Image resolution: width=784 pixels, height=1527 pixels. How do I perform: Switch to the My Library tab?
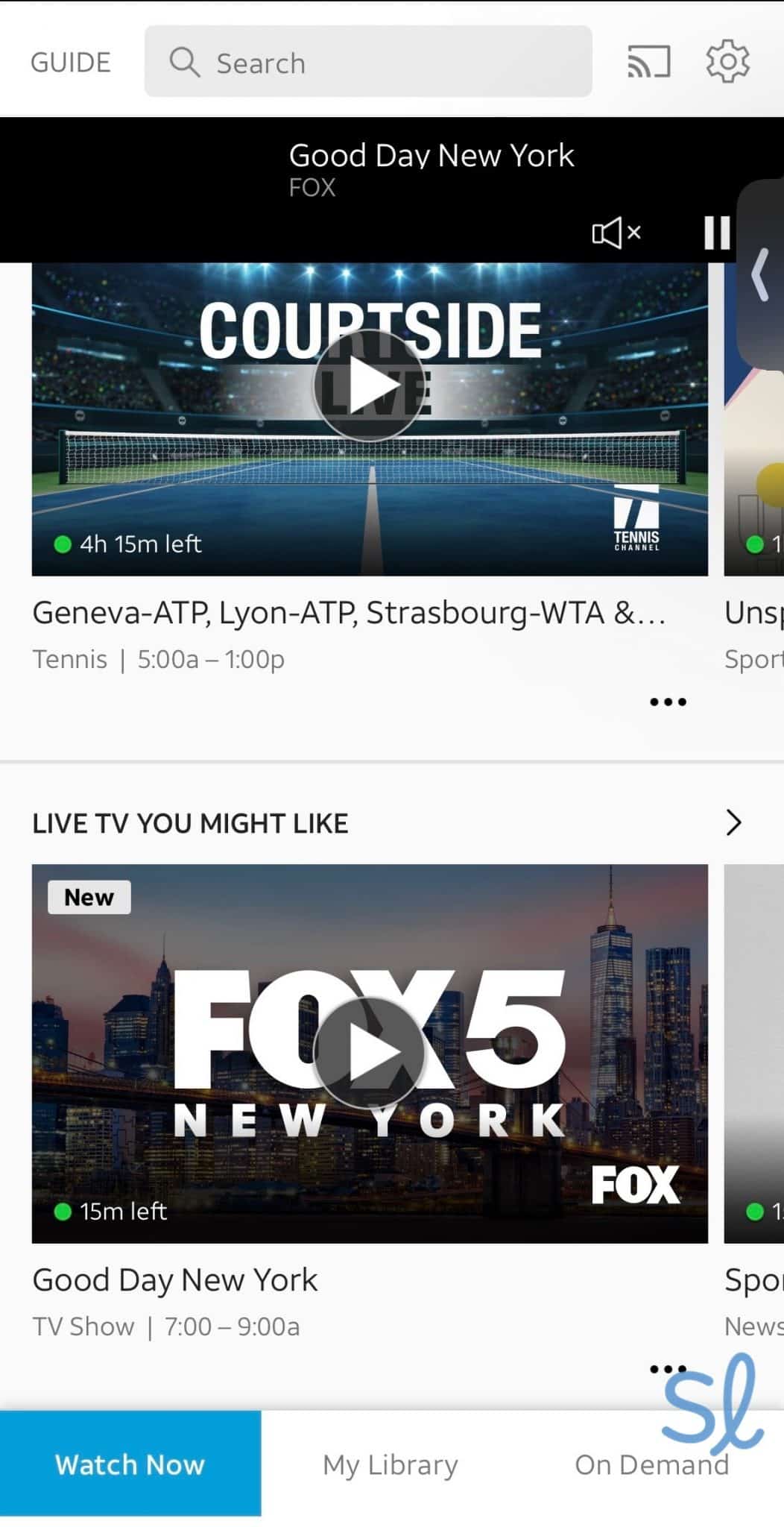[391, 1464]
